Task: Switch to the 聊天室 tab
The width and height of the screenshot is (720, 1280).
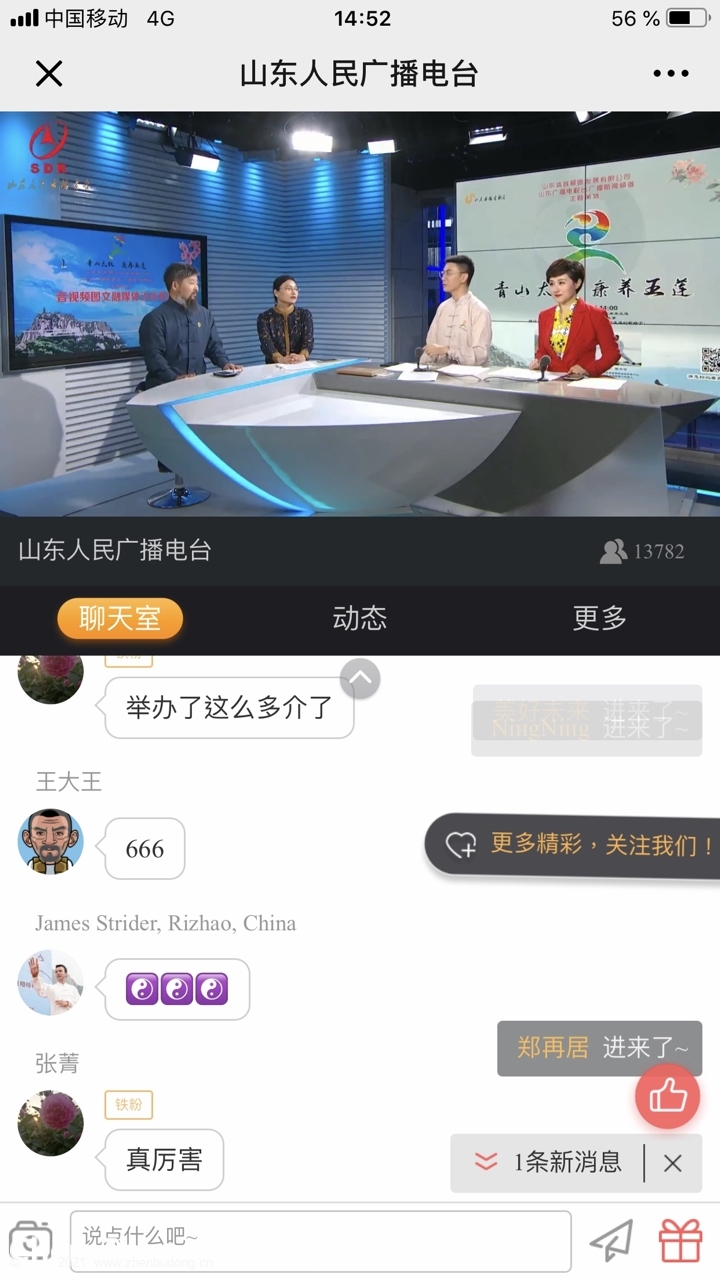Action: (120, 619)
